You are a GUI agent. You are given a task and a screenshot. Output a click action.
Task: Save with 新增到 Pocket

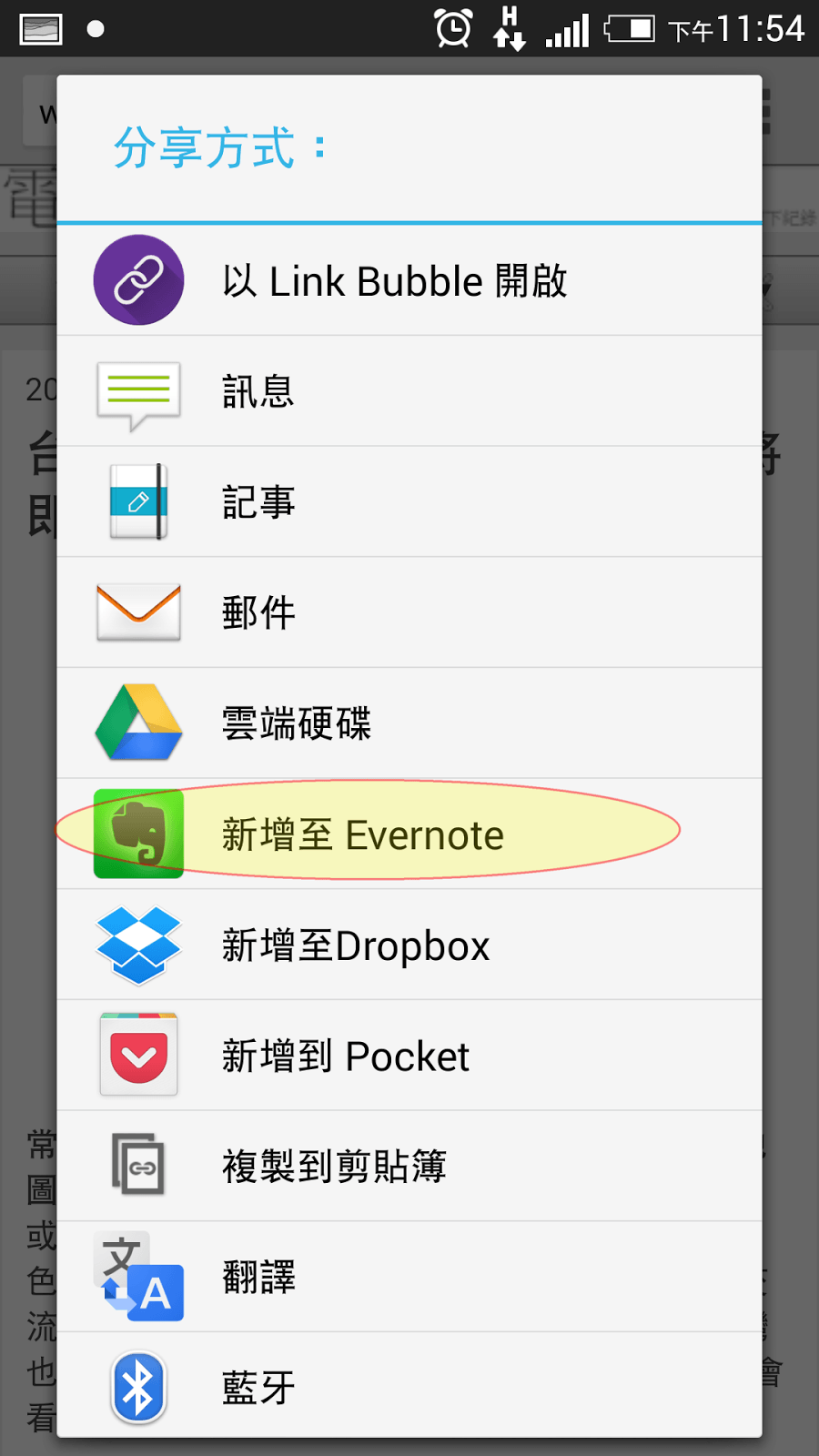pos(409,1056)
